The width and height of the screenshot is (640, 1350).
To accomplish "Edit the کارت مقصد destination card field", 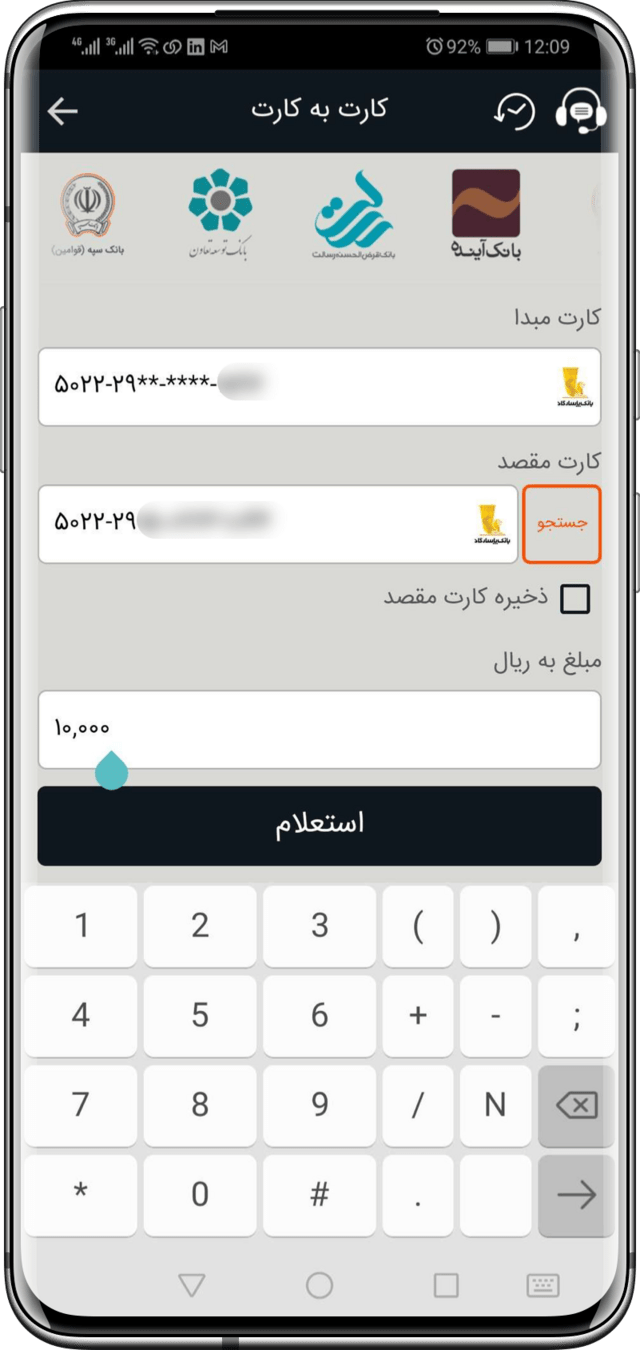I will (x=278, y=524).
